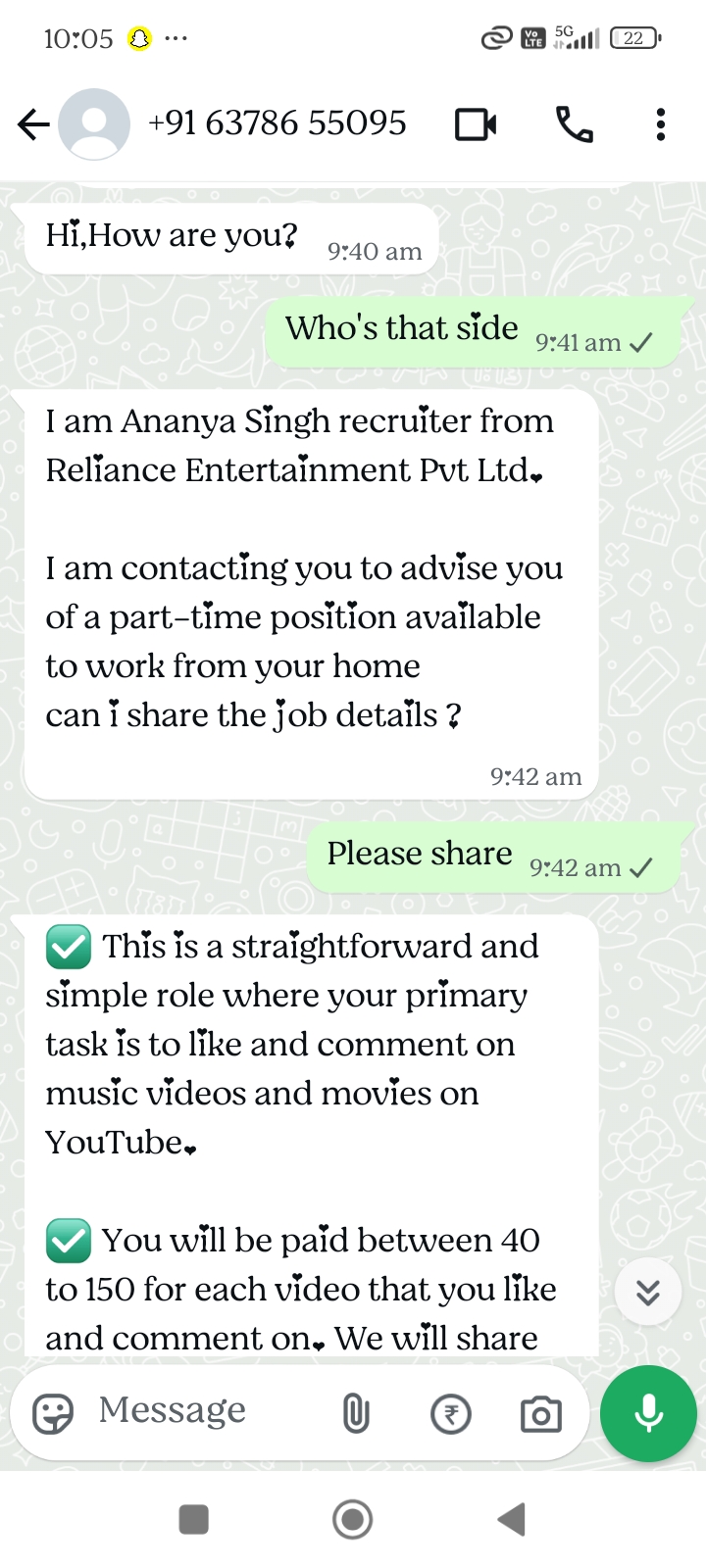Open the camera to send a photo

pos(540,1414)
